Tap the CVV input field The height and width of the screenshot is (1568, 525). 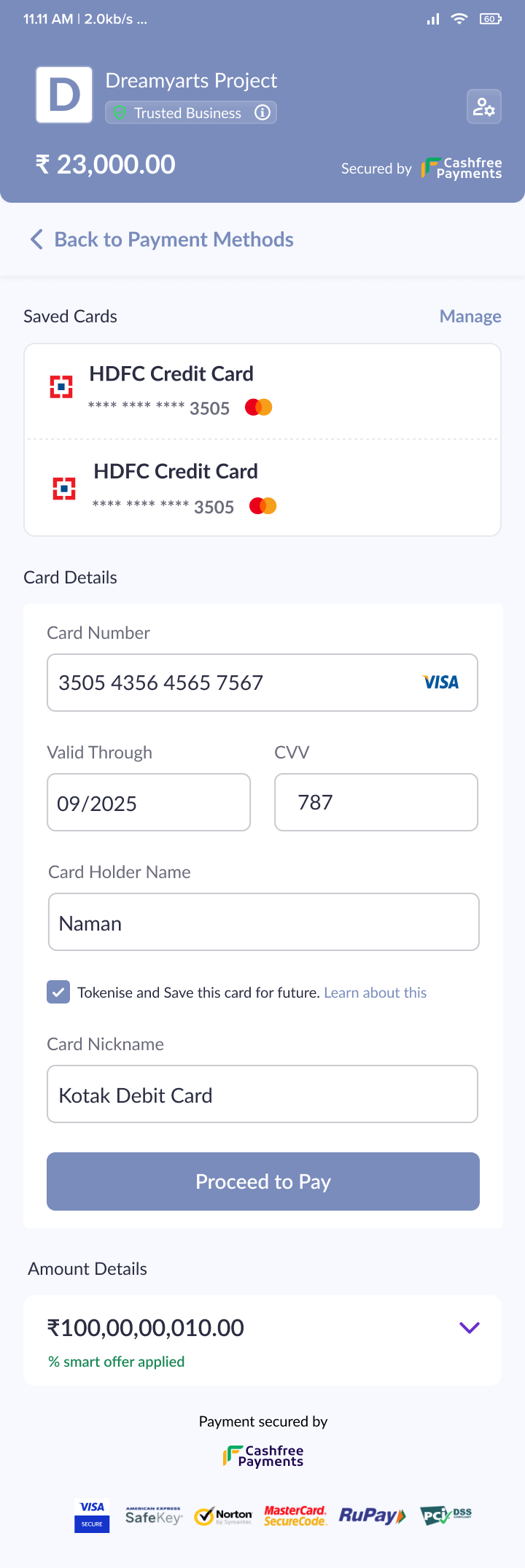coord(376,802)
